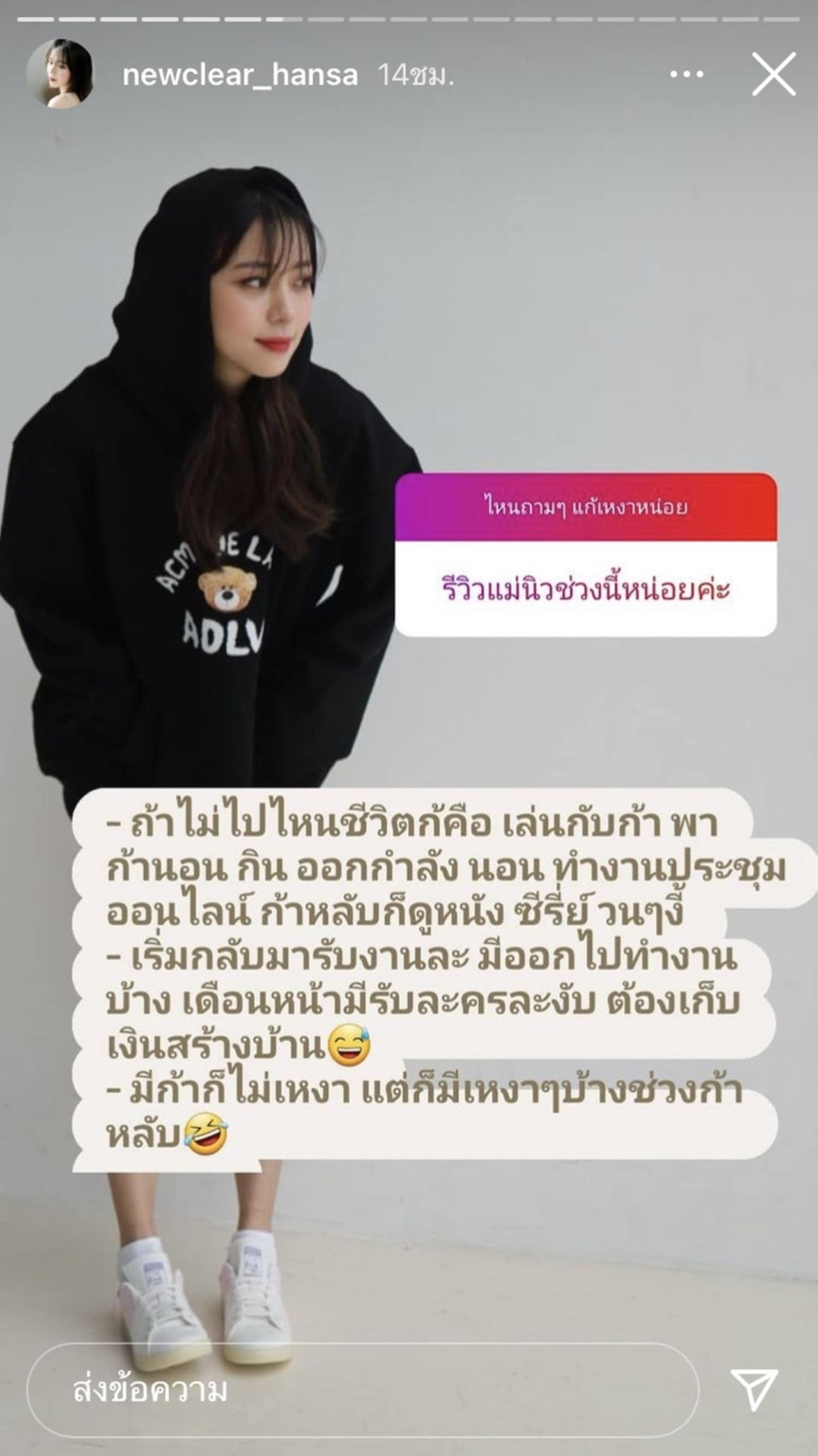Open newclear_hansa's profile picture
The width and height of the screenshot is (818, 1456).
pyautogui.click(x=60, y=74)
